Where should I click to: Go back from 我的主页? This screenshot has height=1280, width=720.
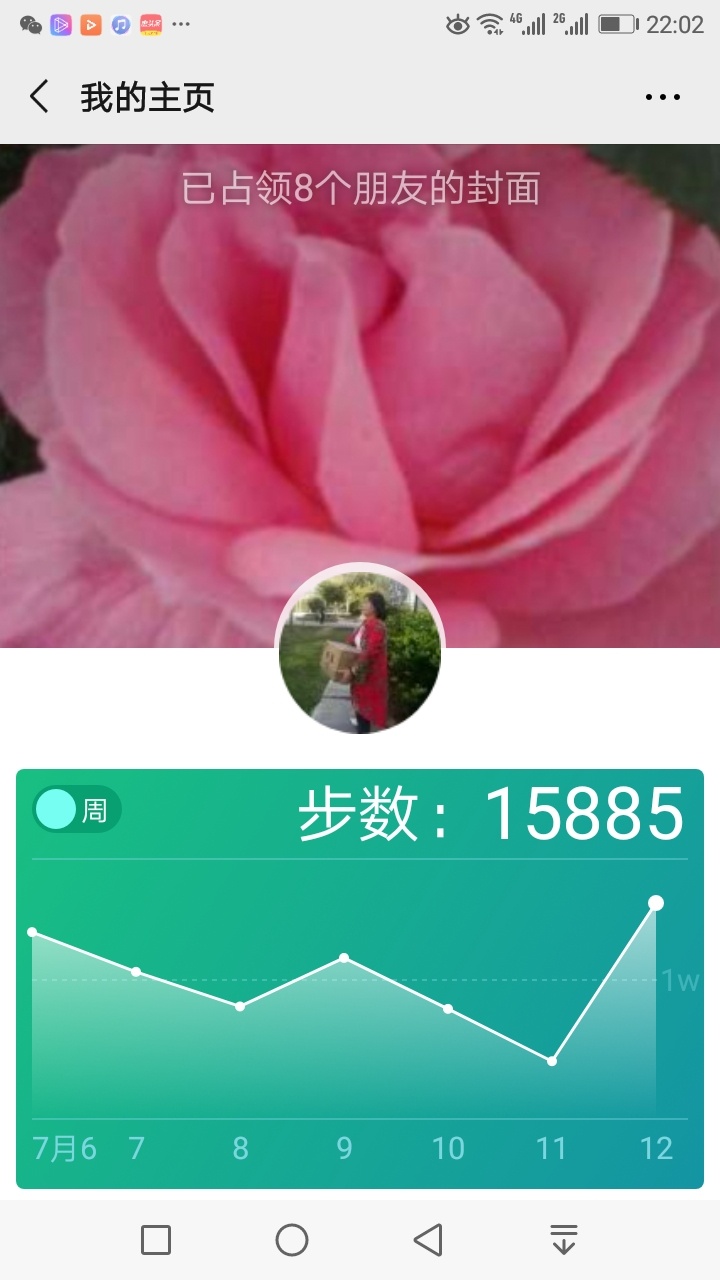point(39,97)
